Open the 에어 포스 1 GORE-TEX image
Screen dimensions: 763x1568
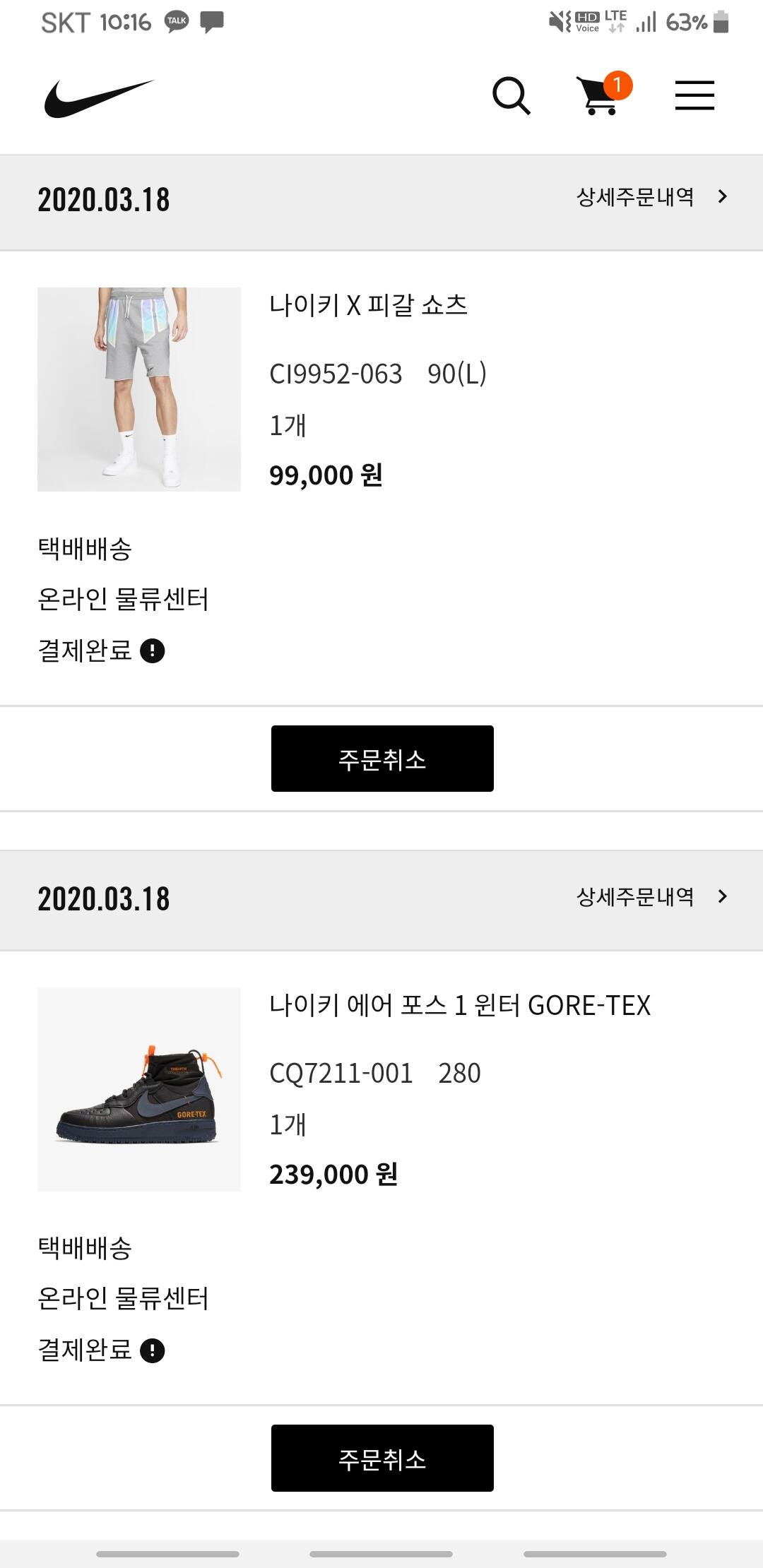click(139, 1089)
